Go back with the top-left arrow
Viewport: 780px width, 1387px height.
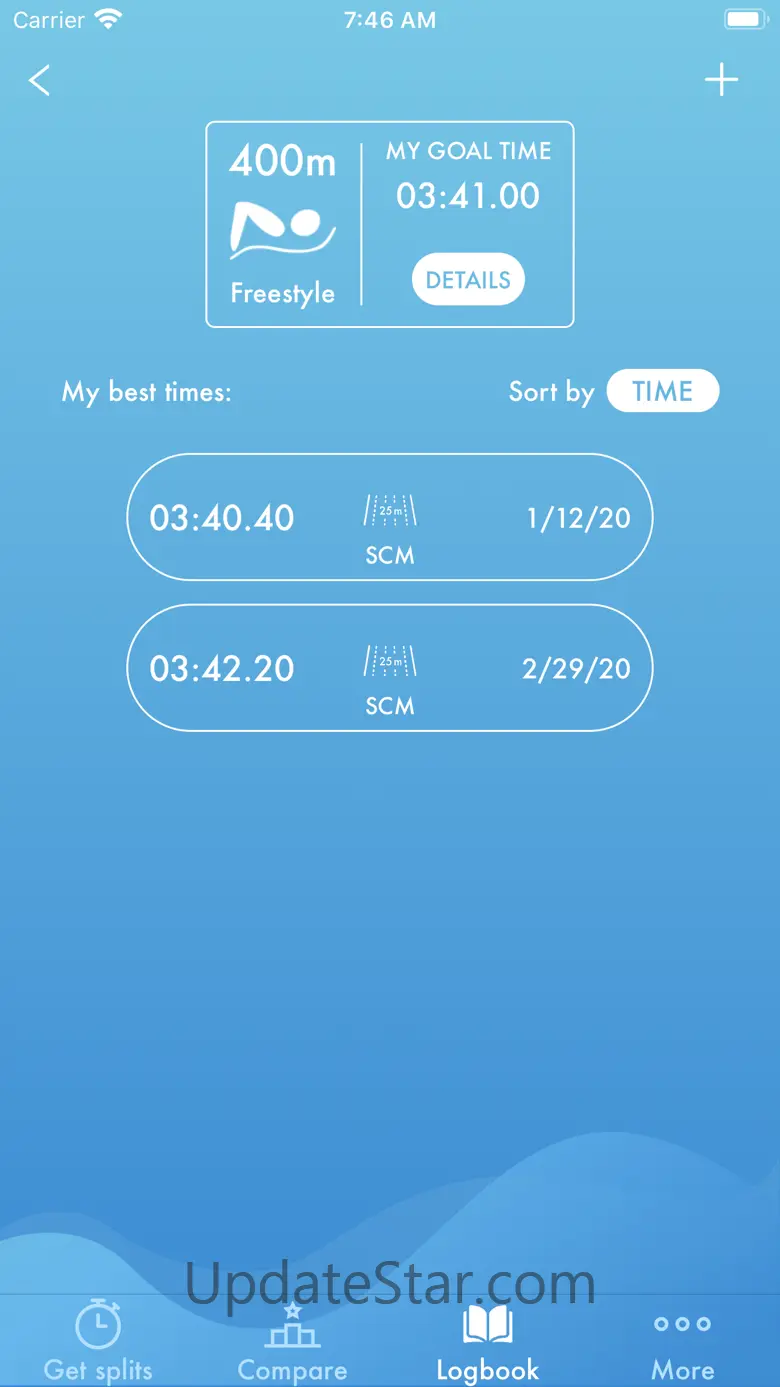(x=39, y=81)
